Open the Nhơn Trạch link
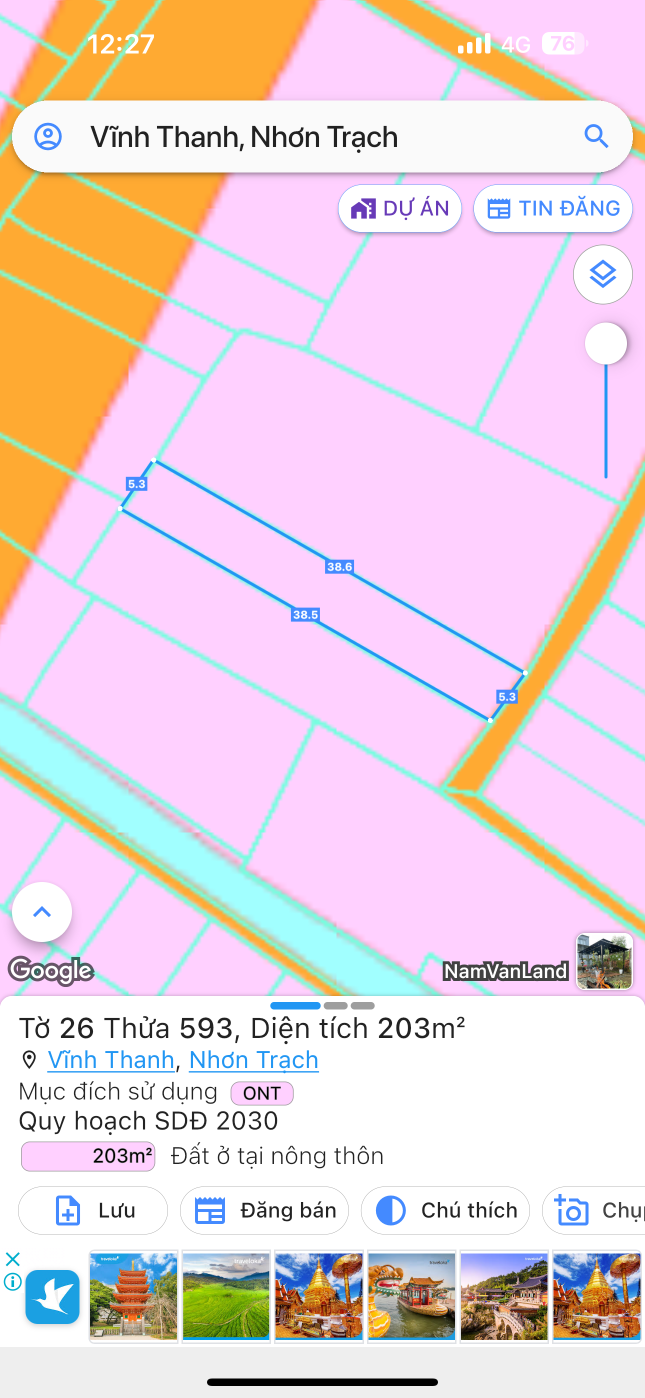645x1398 pixels. point(253,1060)
